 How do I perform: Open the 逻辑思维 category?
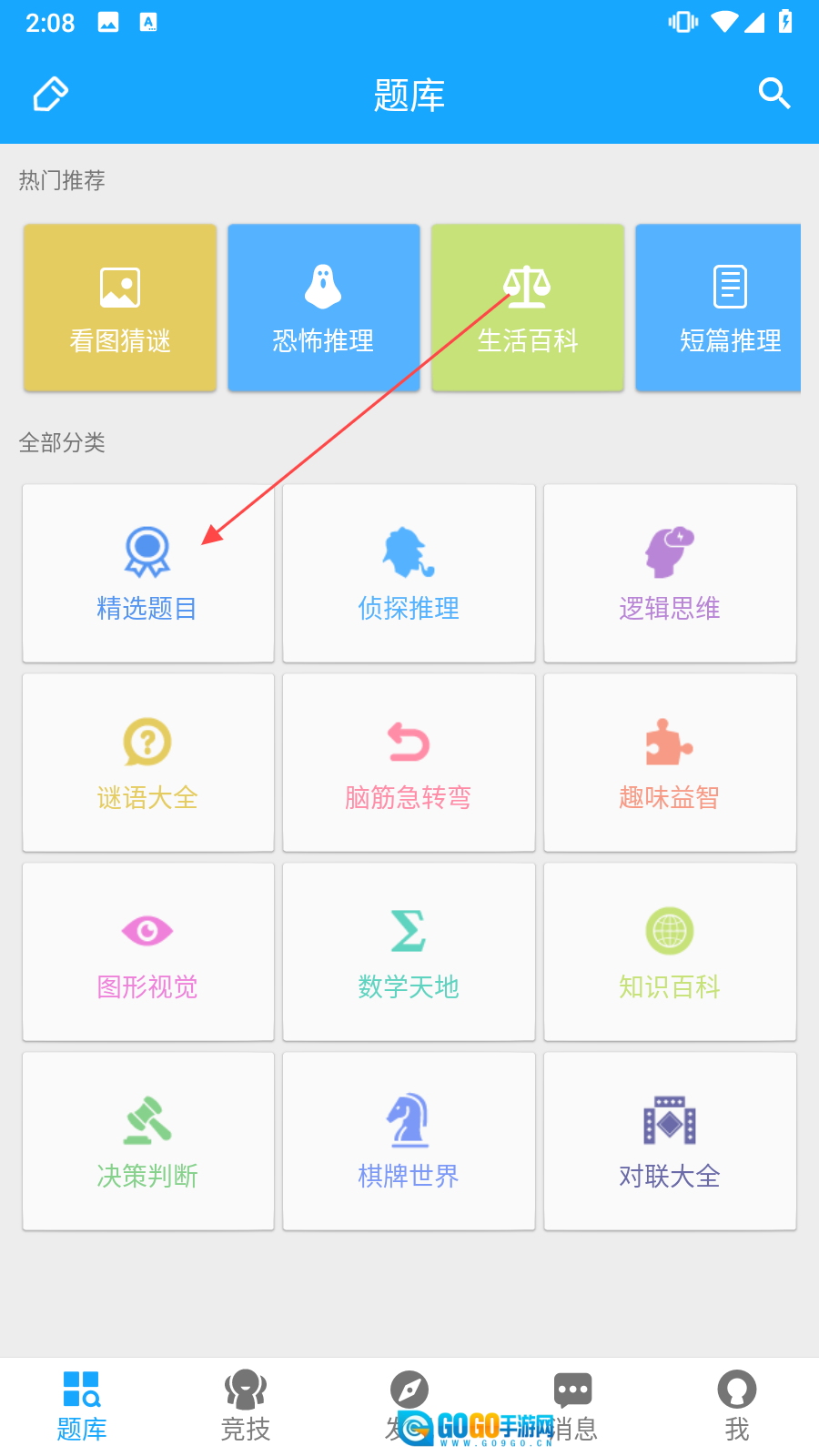(670, 573)
